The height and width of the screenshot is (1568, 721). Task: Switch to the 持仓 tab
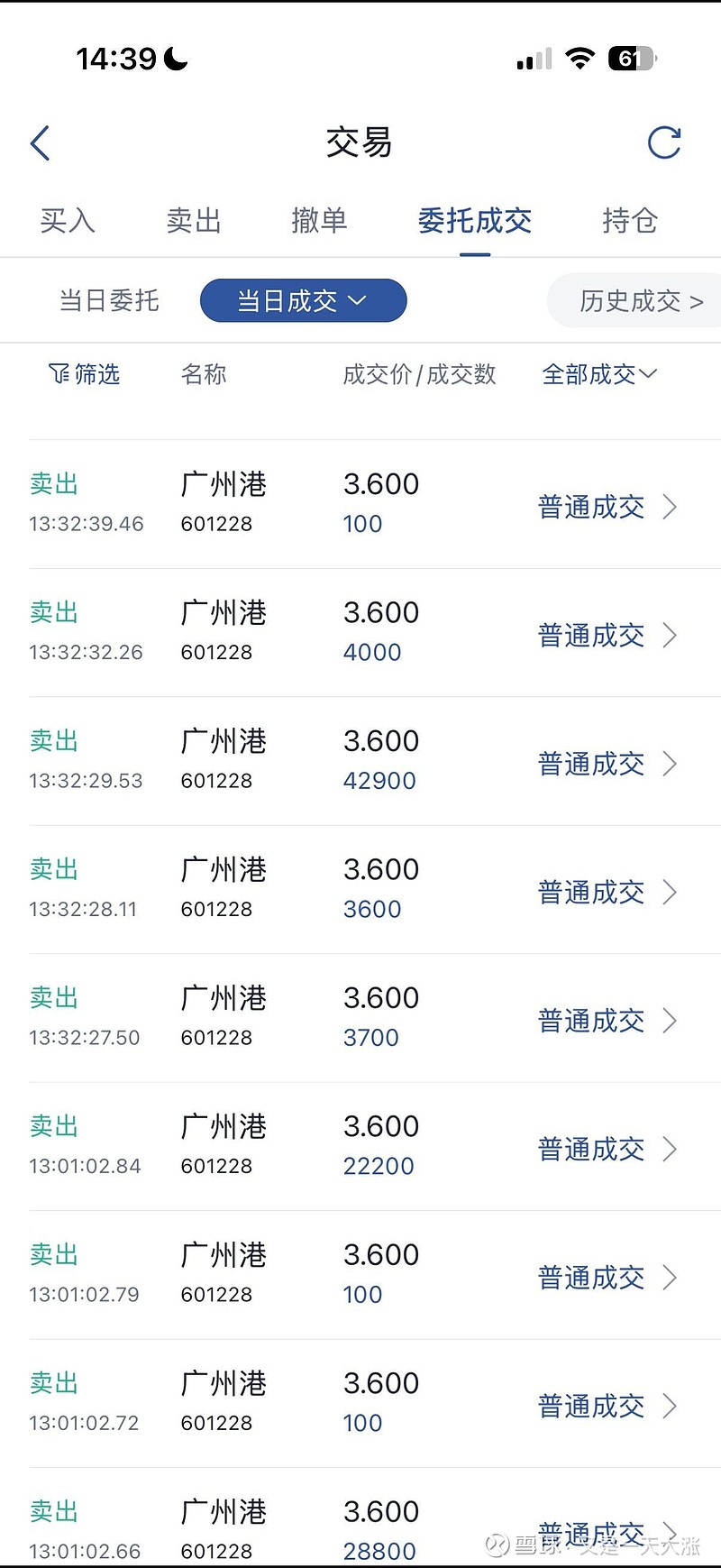(x=630, y=221)
